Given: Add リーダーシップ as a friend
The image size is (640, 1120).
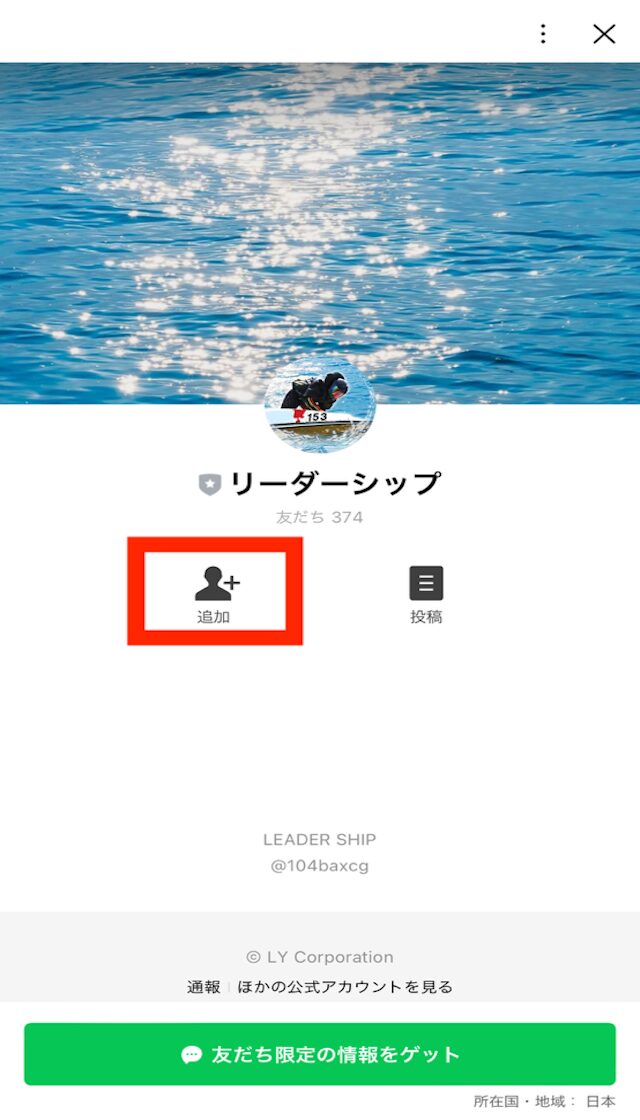Looking at the screenshot, I should (x=215, y=593).
